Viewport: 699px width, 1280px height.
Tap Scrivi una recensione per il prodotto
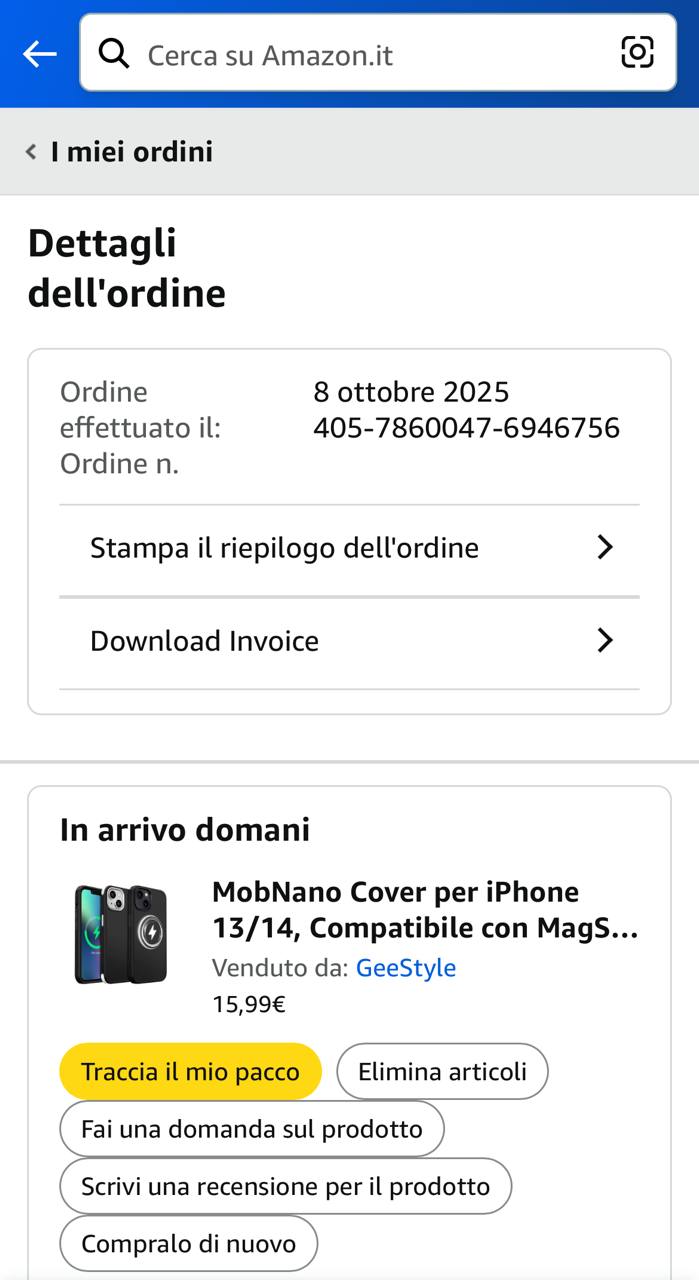286,1187
